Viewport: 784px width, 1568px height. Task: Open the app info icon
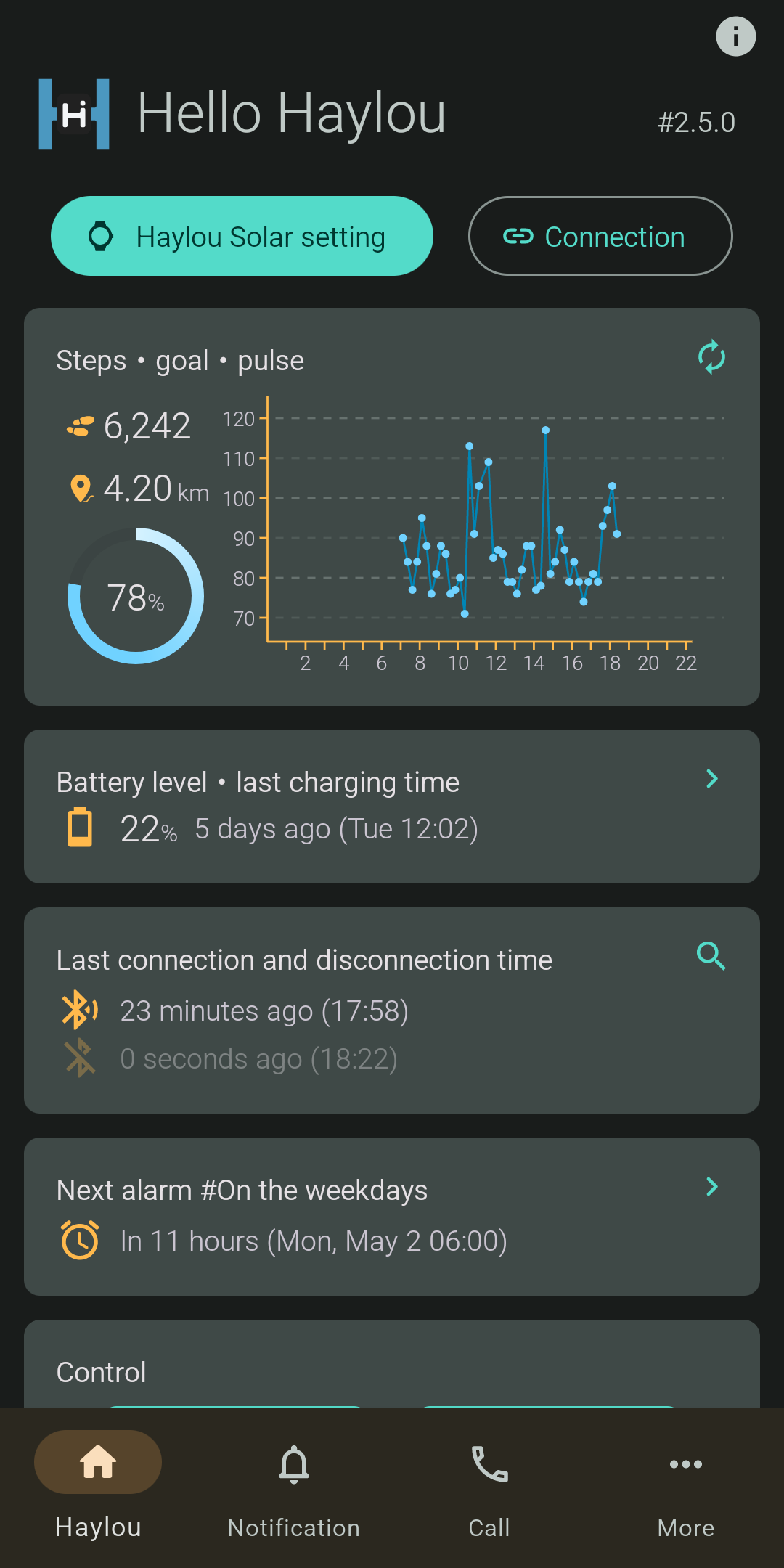pos(735,36)
